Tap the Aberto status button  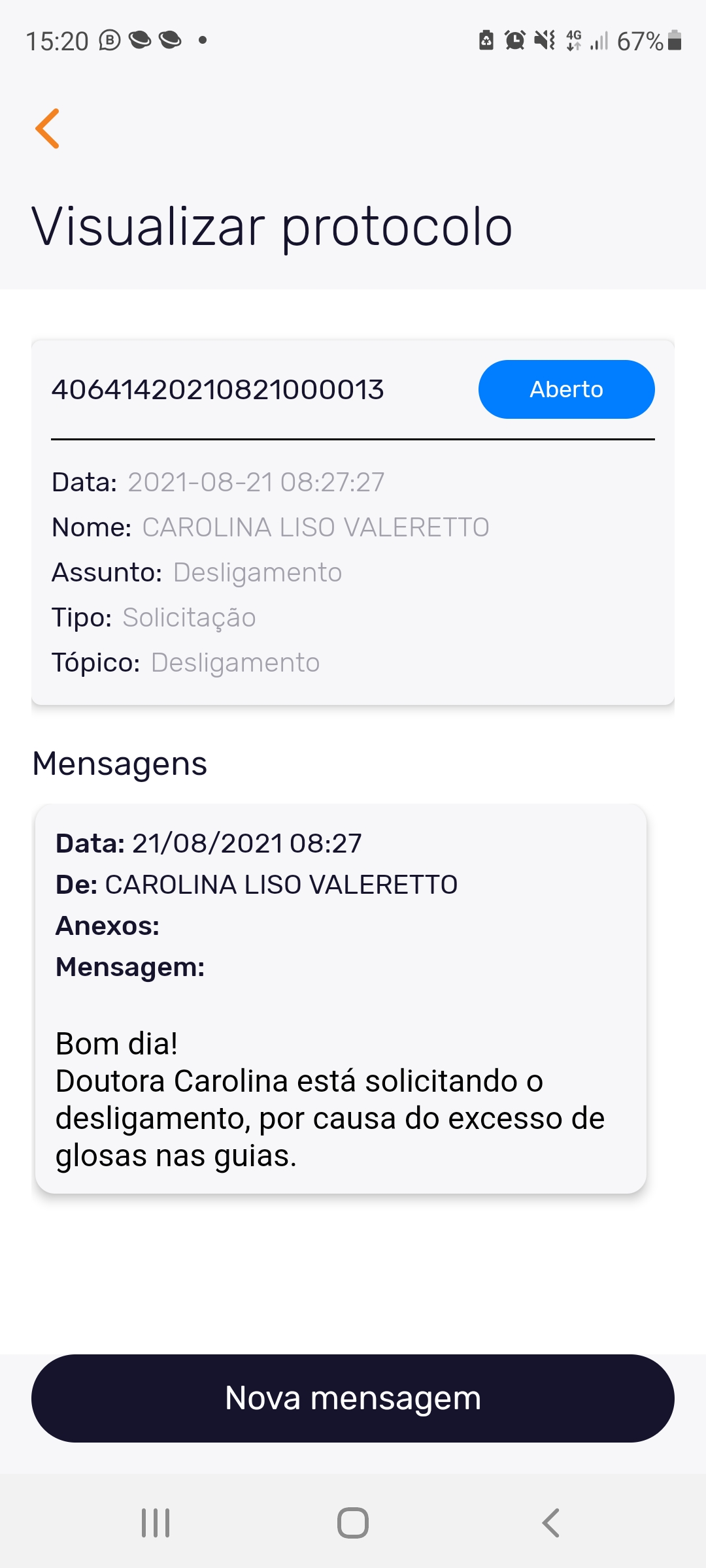pyautogui.click(x=566, y=389)
